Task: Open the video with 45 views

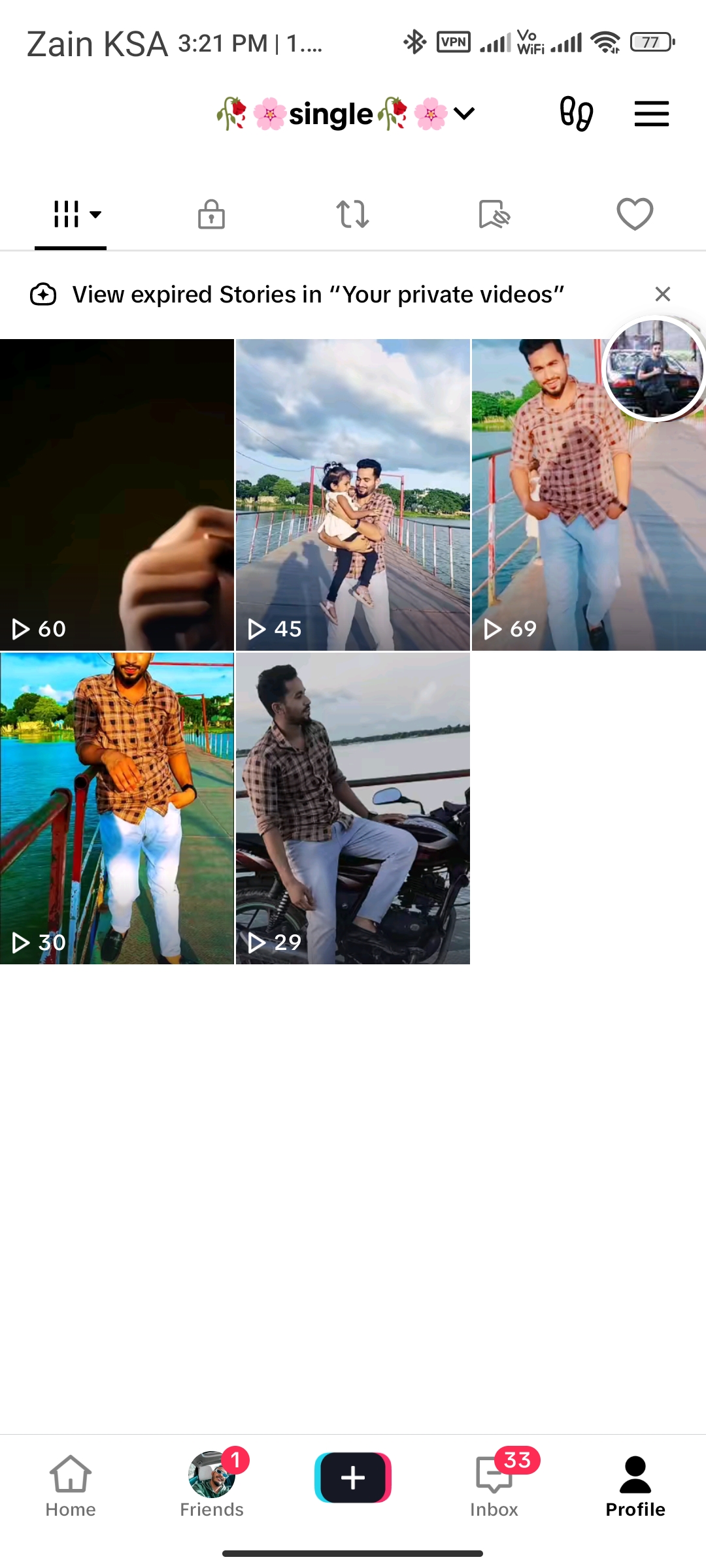Action: [352, 495]
